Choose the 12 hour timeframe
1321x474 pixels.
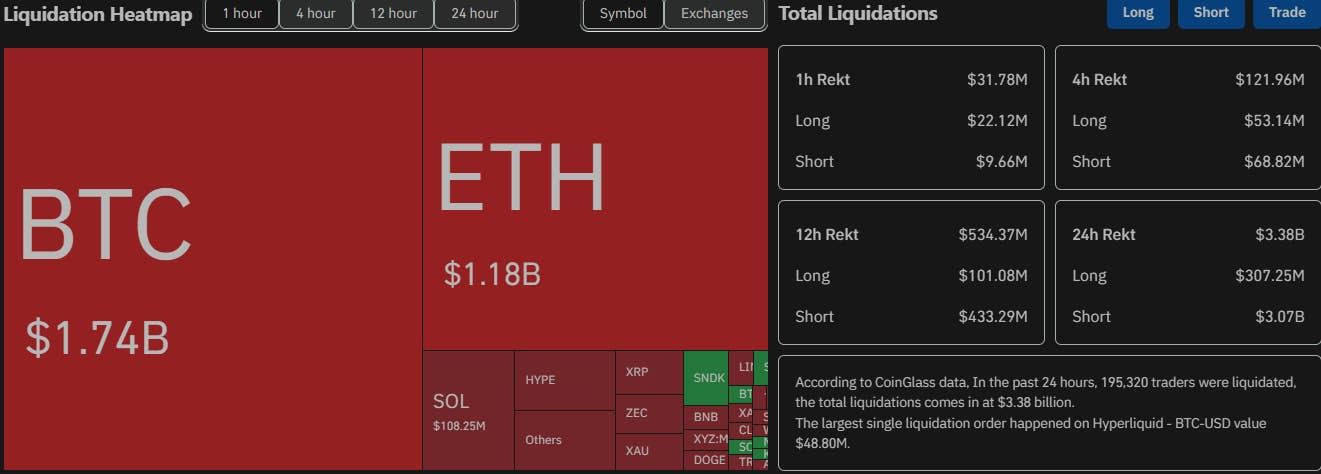(x=393, y=14)
